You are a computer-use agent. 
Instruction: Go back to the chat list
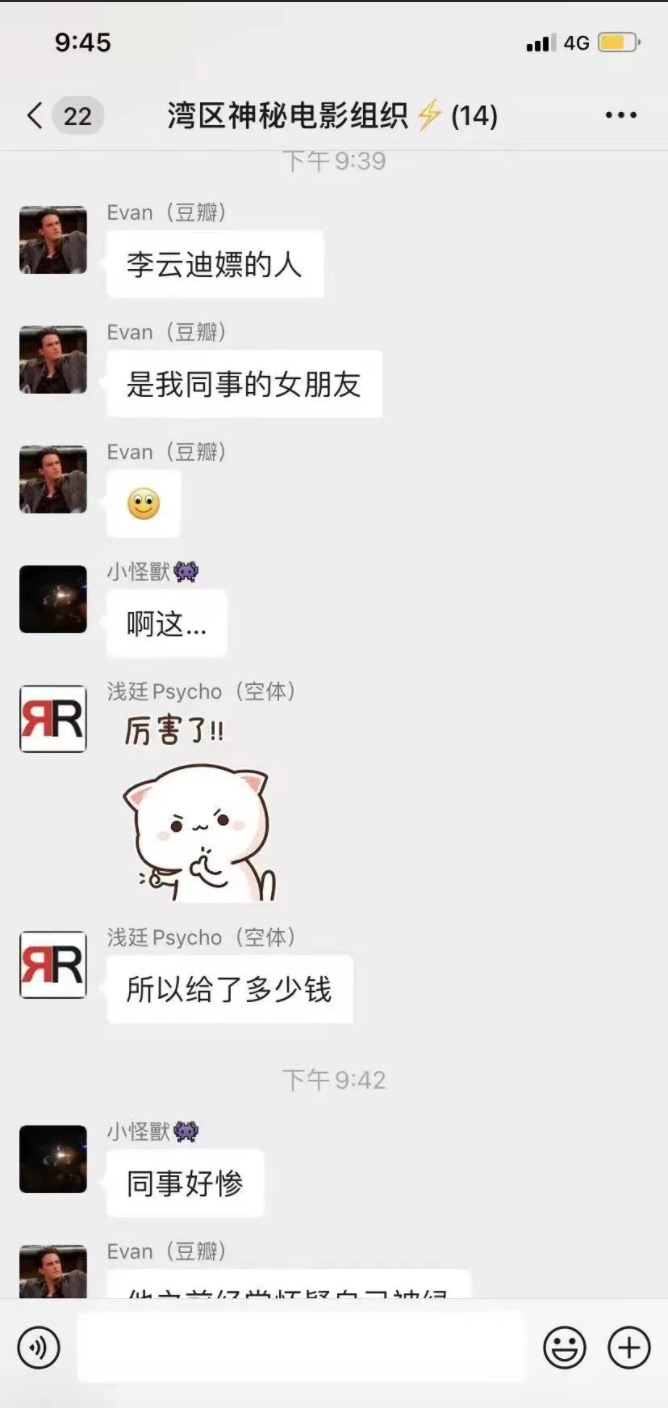click(x=36, y=116)
